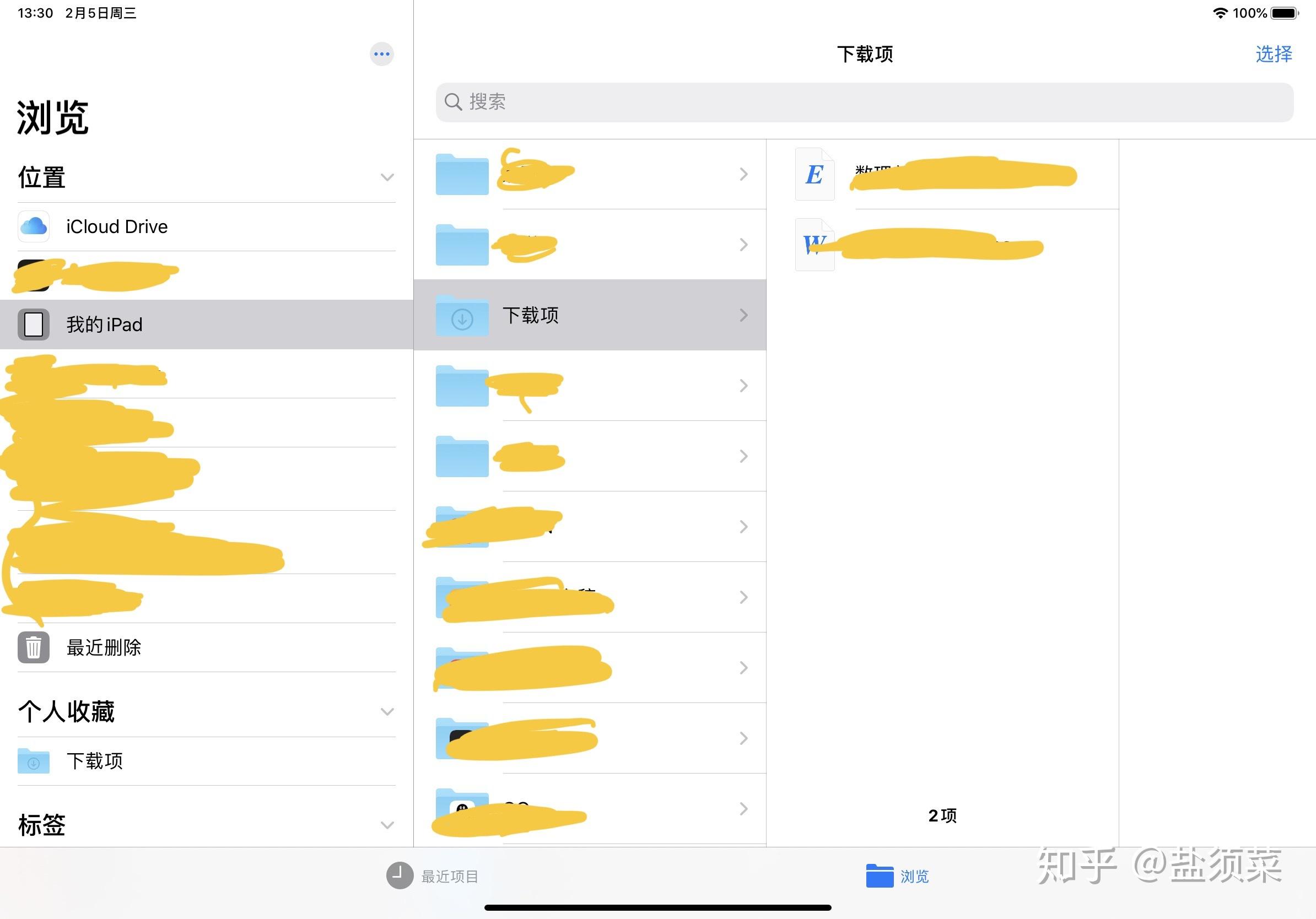
Task: Tap 选择 to select files
Action: coord(1273,55)
